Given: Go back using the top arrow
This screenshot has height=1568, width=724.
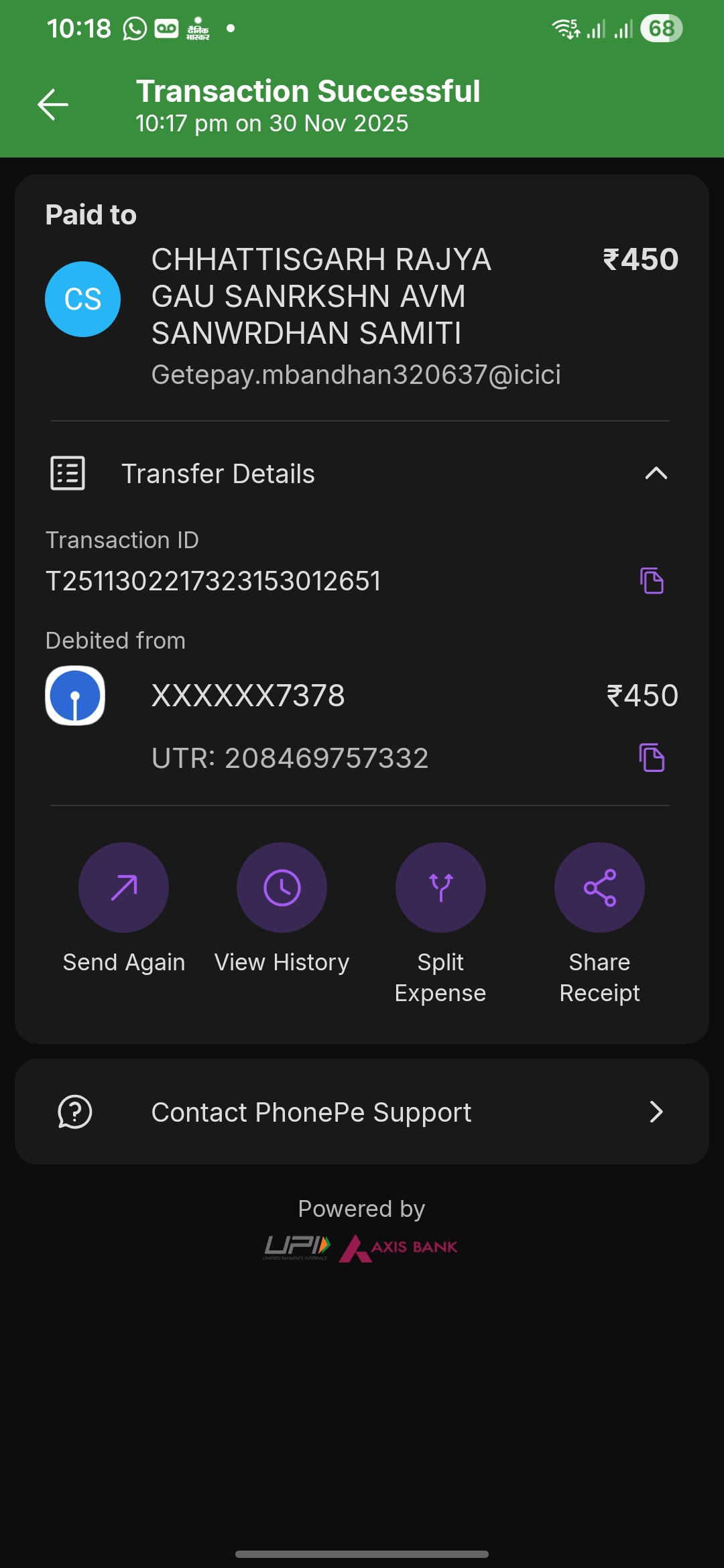Looking at the screenshot, I should pyautogui.click(x=53, y=105).
